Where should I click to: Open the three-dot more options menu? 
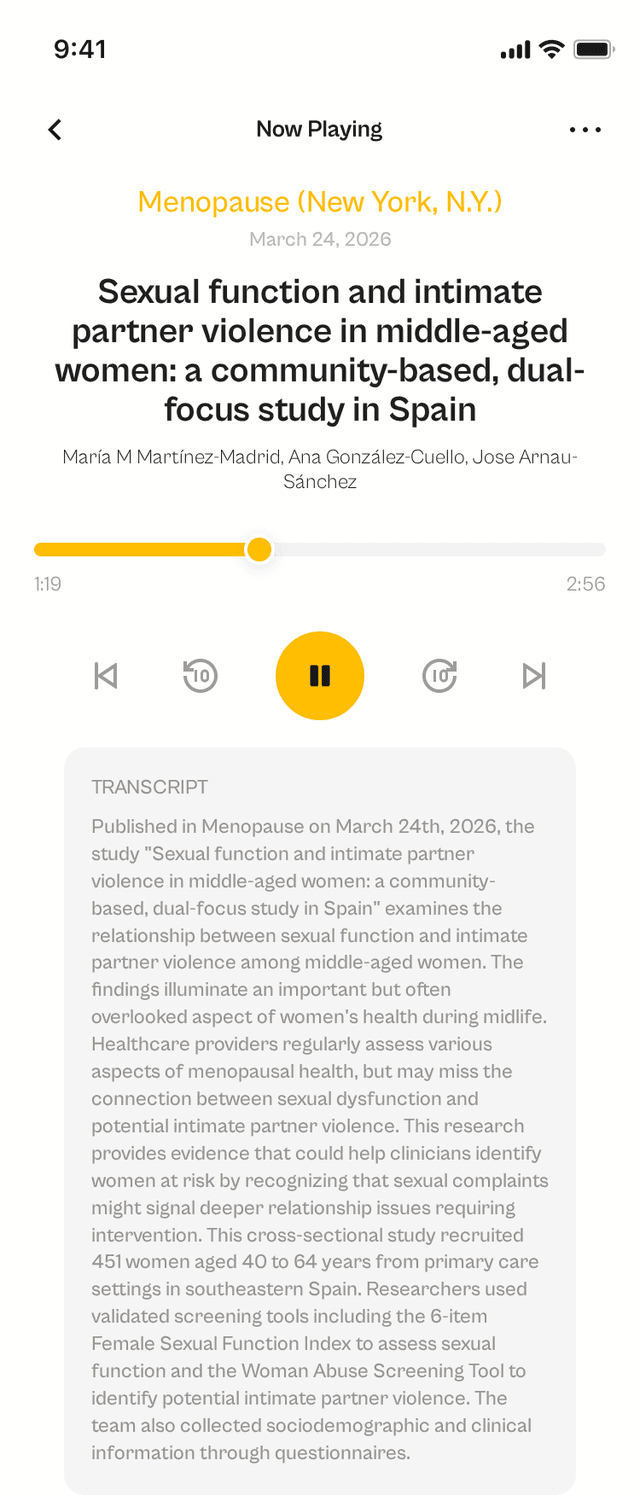[585, 129]
